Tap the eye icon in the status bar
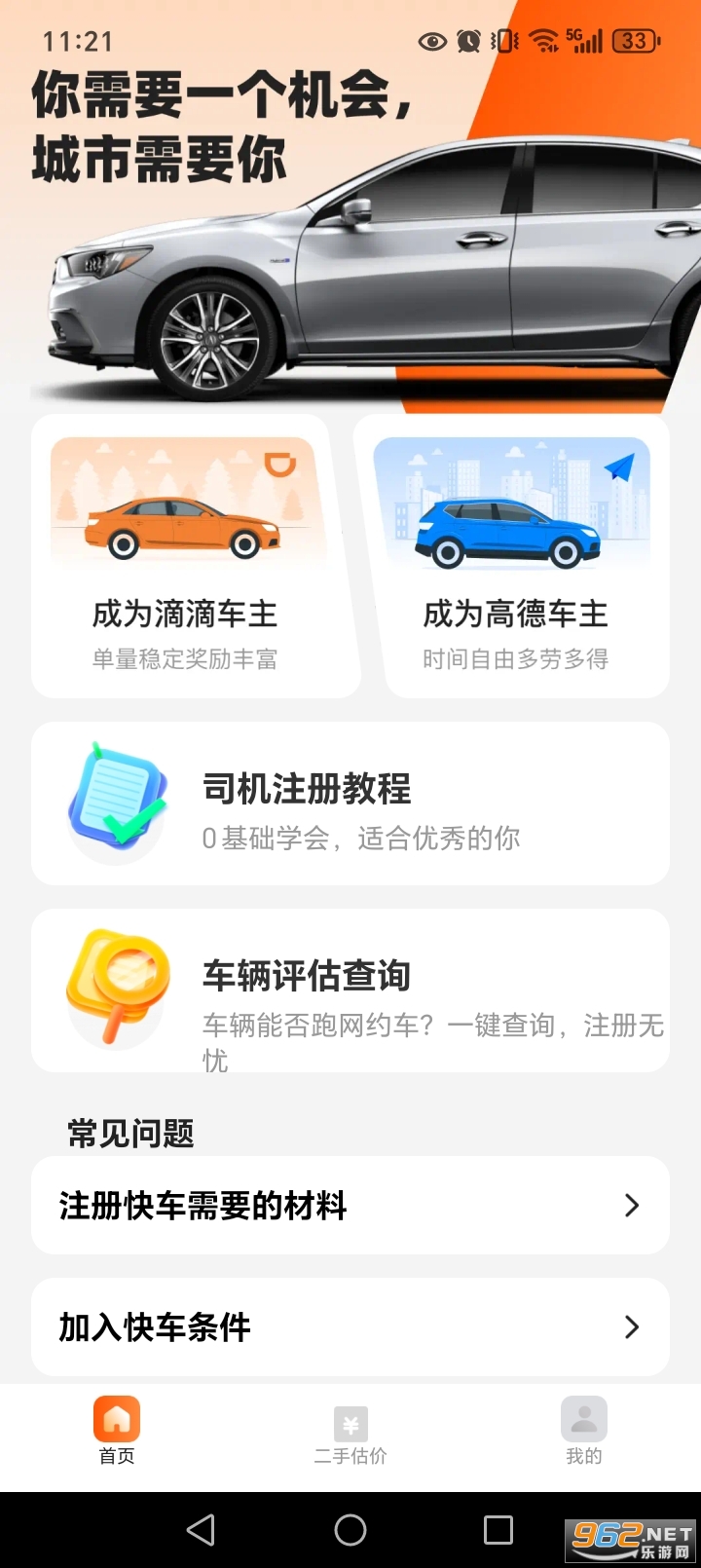 (x=429, y=42)
